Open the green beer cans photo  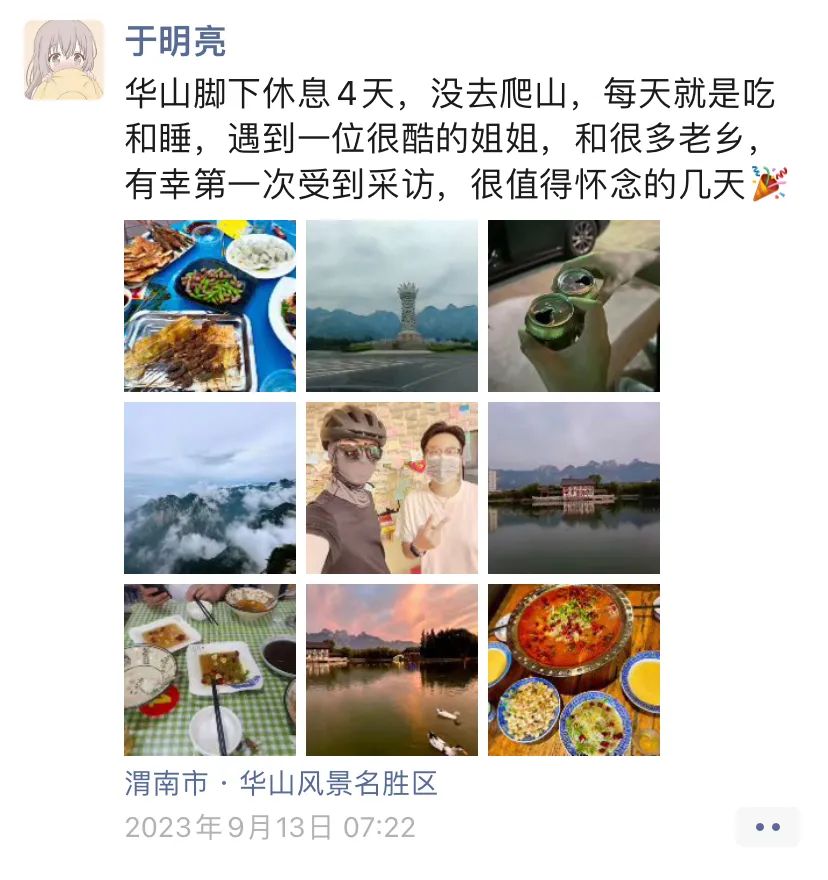click(574, 306)
